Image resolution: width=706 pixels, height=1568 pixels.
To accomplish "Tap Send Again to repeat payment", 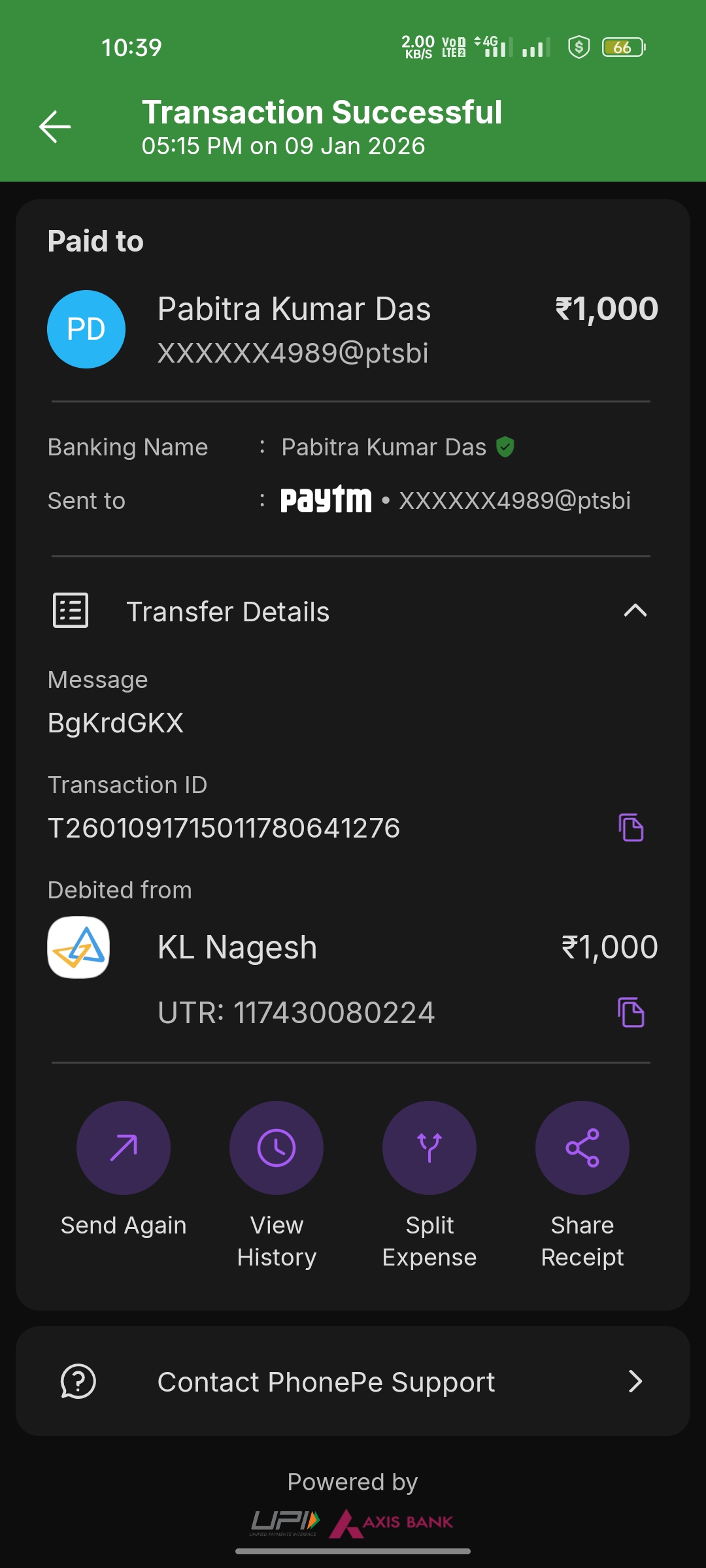I will click(x=124, y=1148).
